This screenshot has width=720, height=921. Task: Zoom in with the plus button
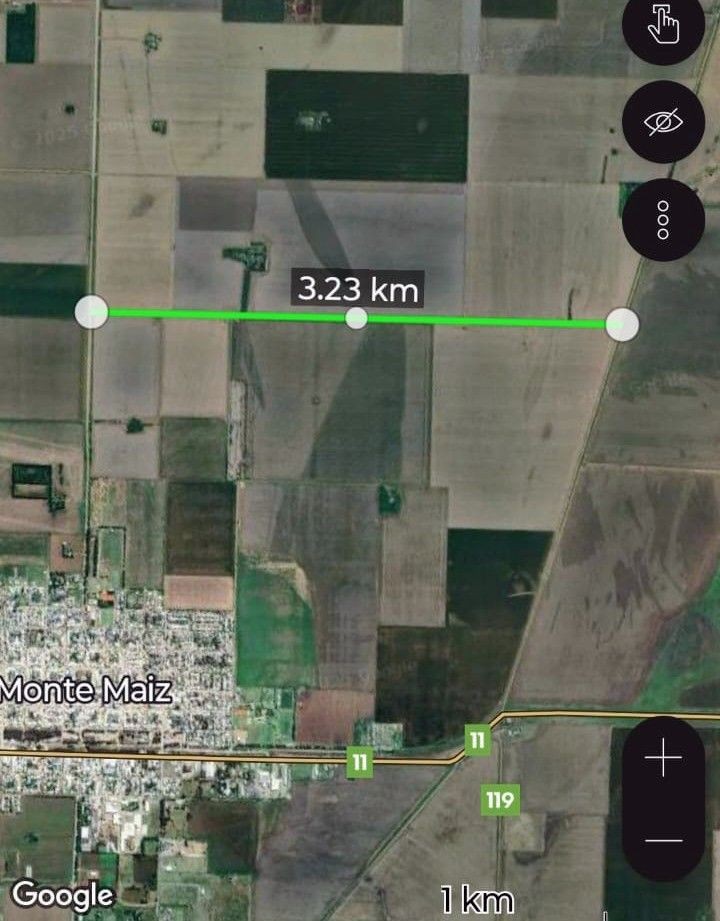(x=662, y=759)
